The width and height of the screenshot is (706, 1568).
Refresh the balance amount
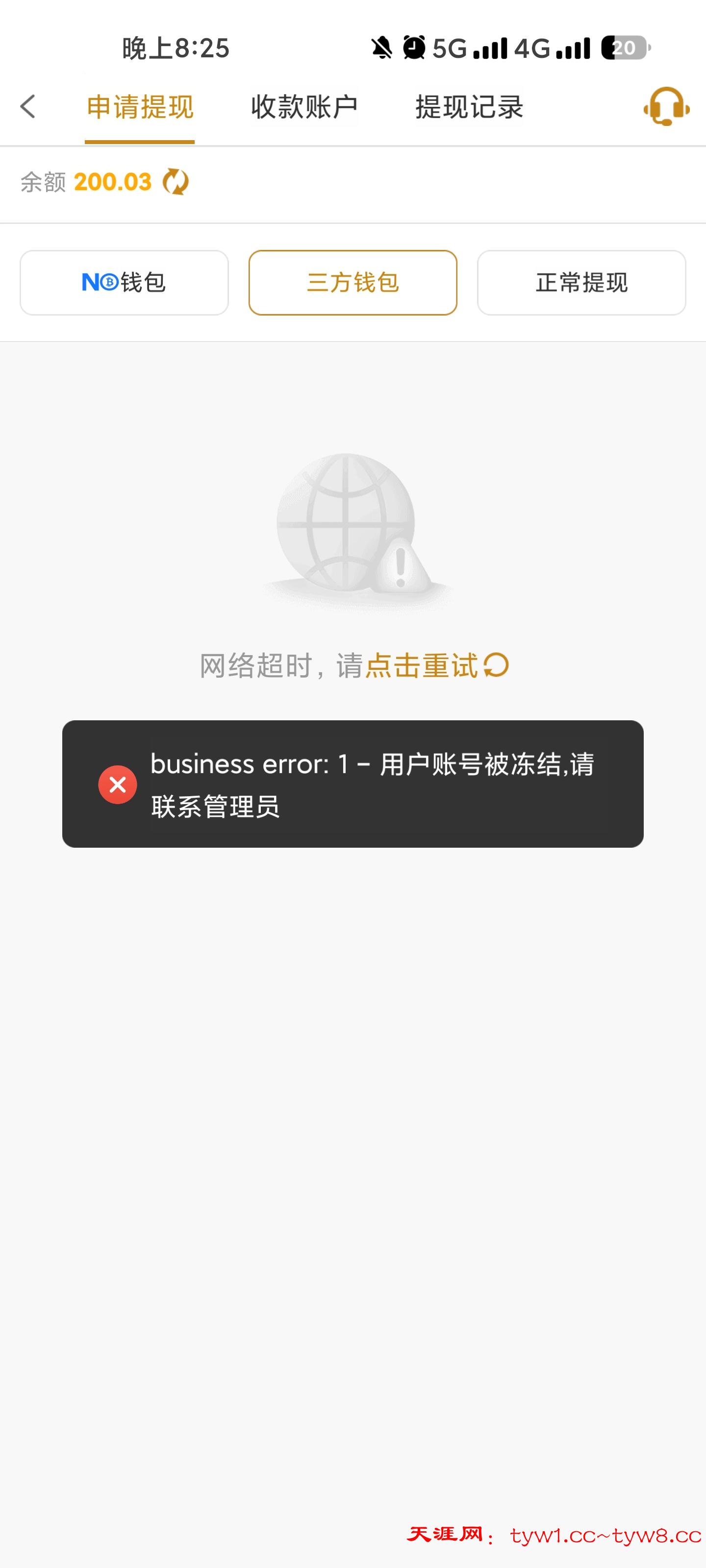[x=176, y=182]
